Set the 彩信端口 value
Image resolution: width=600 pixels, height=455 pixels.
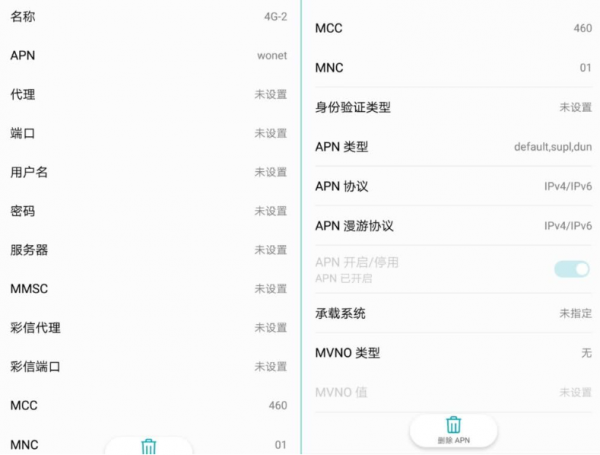click(x=148, y=367)
